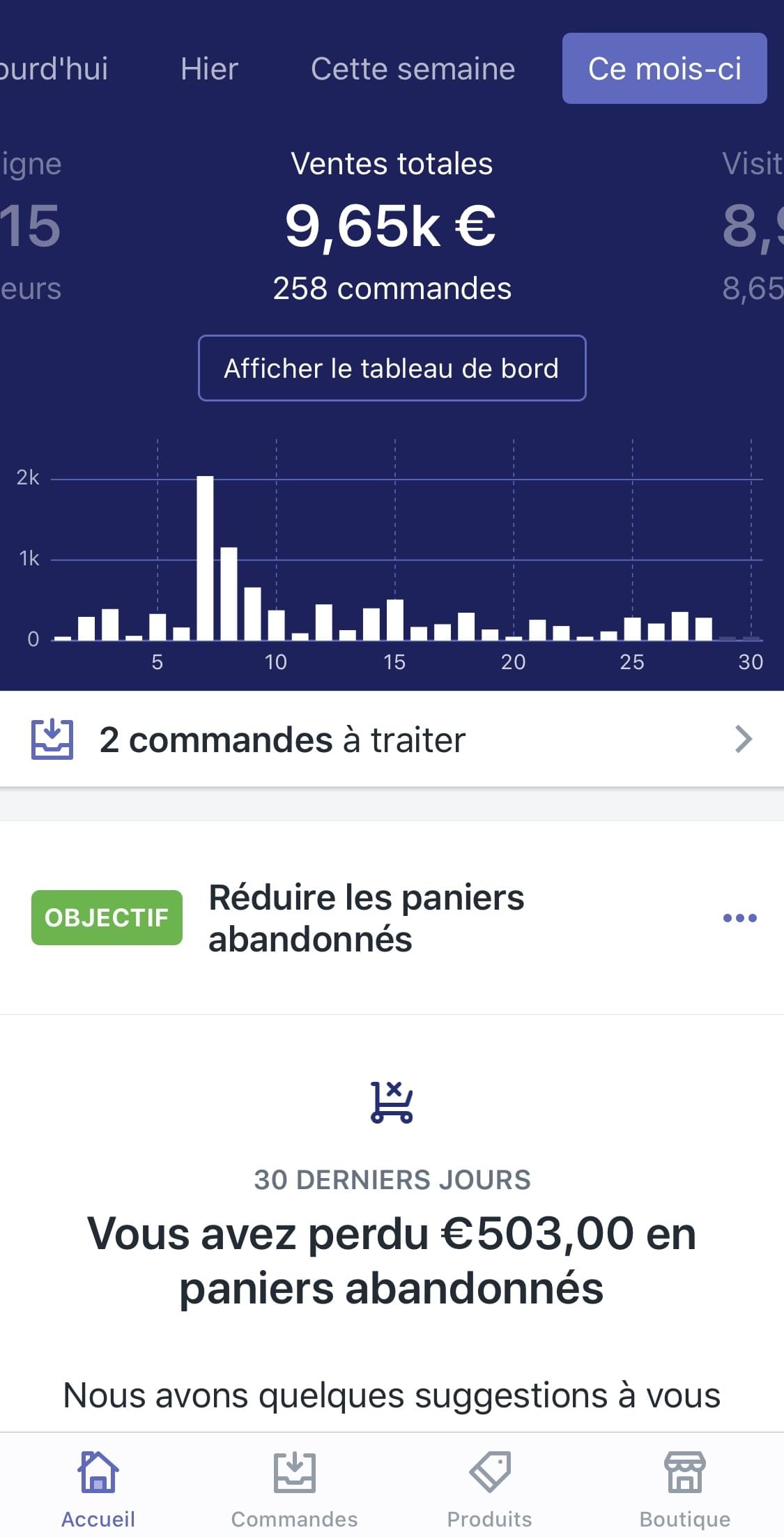Select the Cette semaine period

click(x=413, y=69)
